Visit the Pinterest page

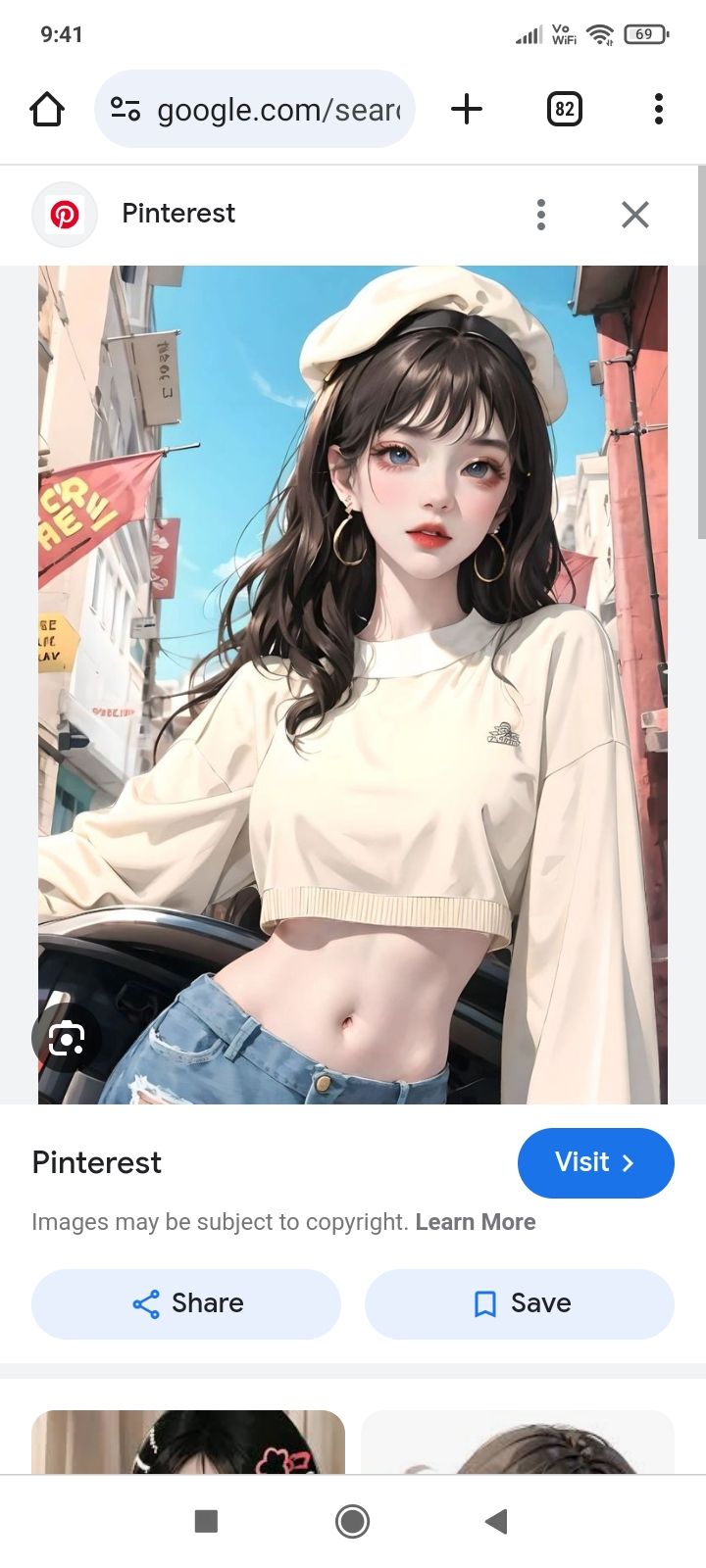595,1162
